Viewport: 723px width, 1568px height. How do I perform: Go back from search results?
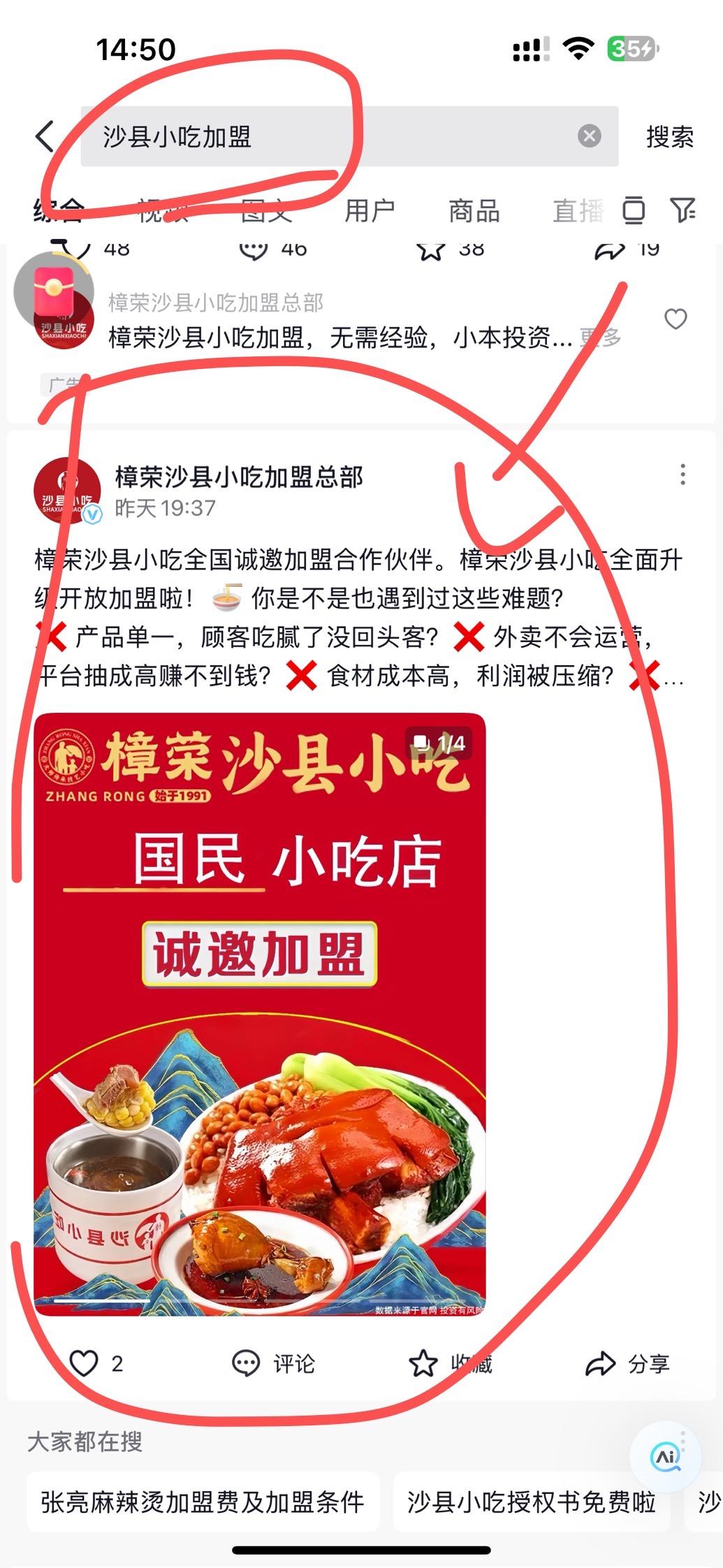45,136
